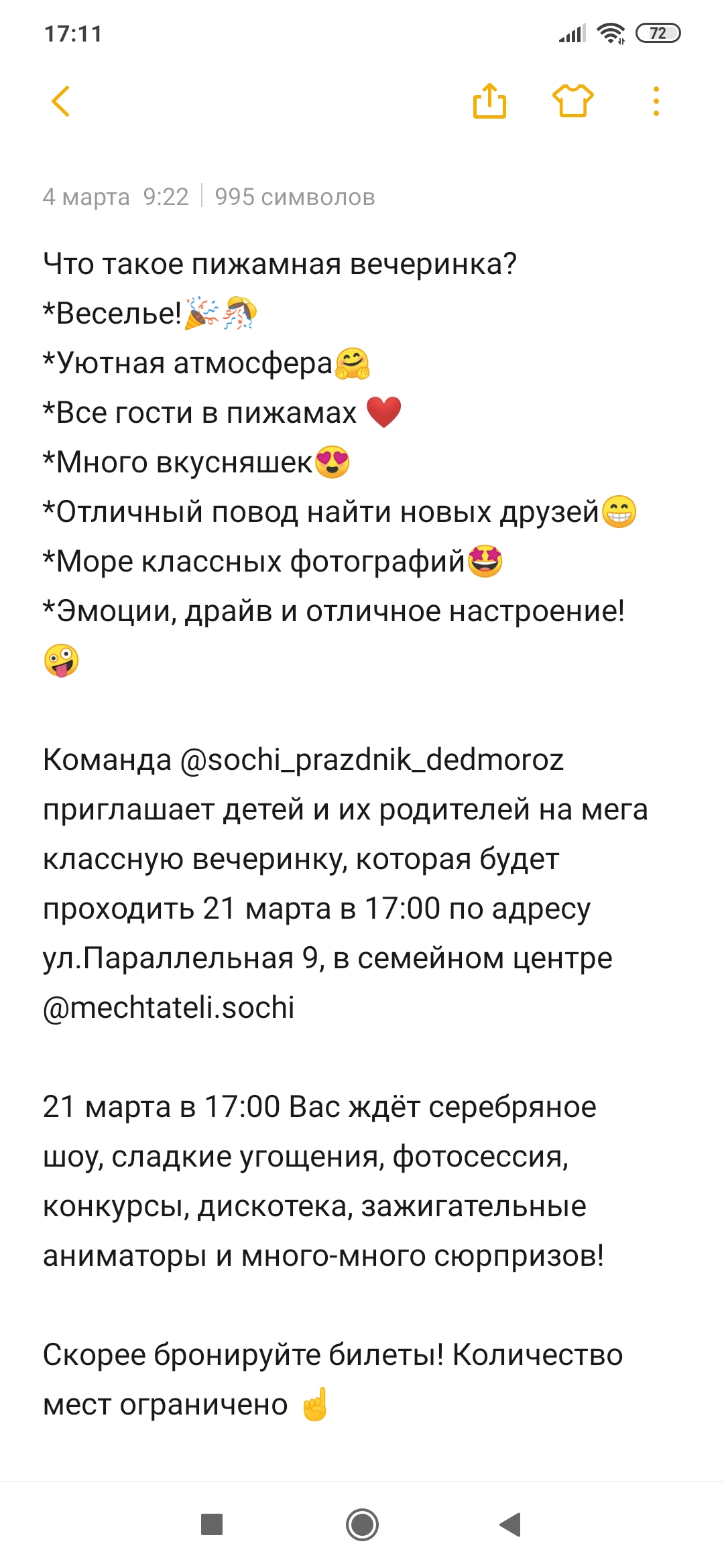The width and height of the screenshot is (724, 1568).
Task: Open the three-dot overflow menu
Action: (x=656, y=102)
